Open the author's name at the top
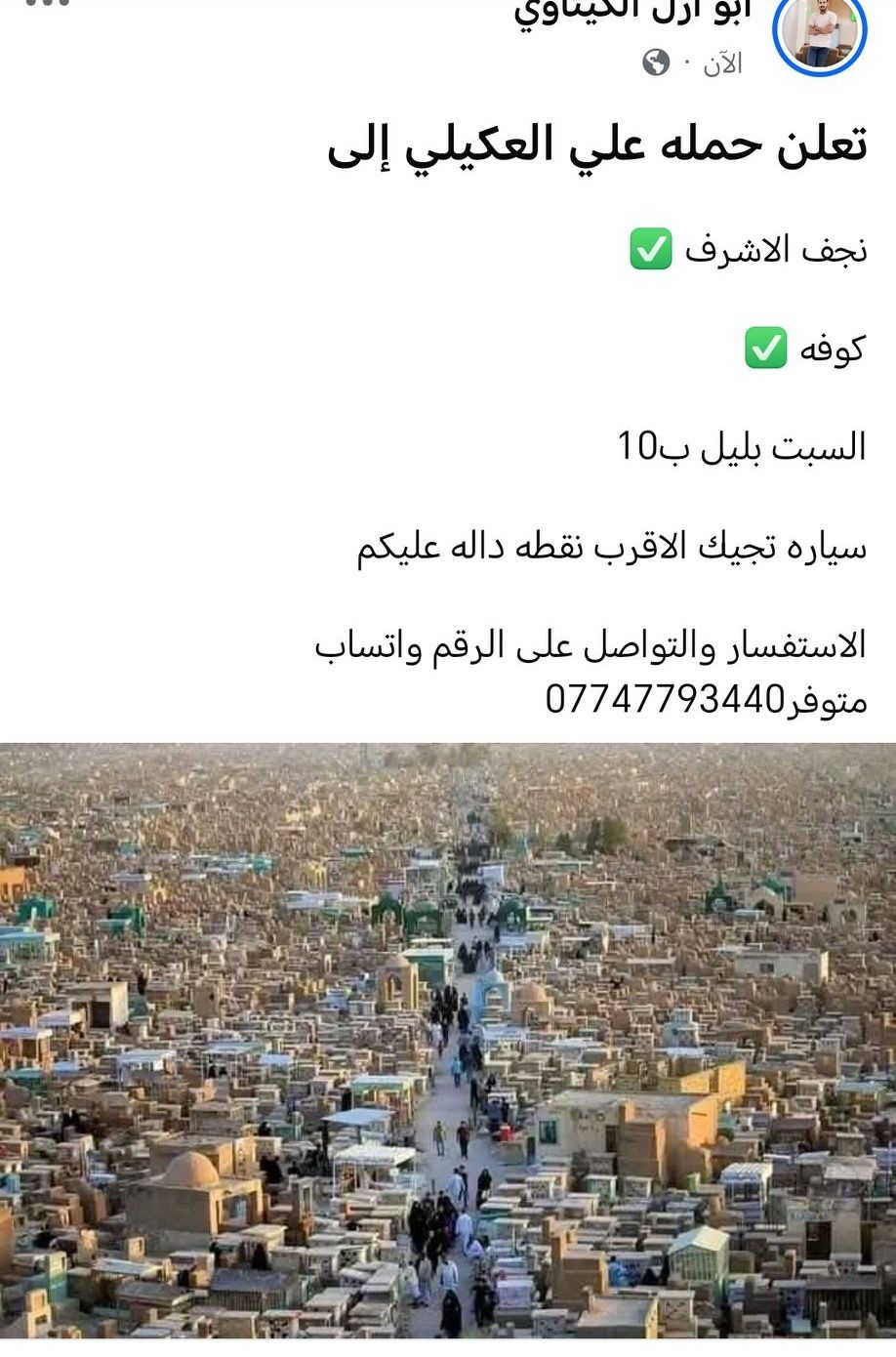The height and width of the screenshot is (1357, 896). 632,10
